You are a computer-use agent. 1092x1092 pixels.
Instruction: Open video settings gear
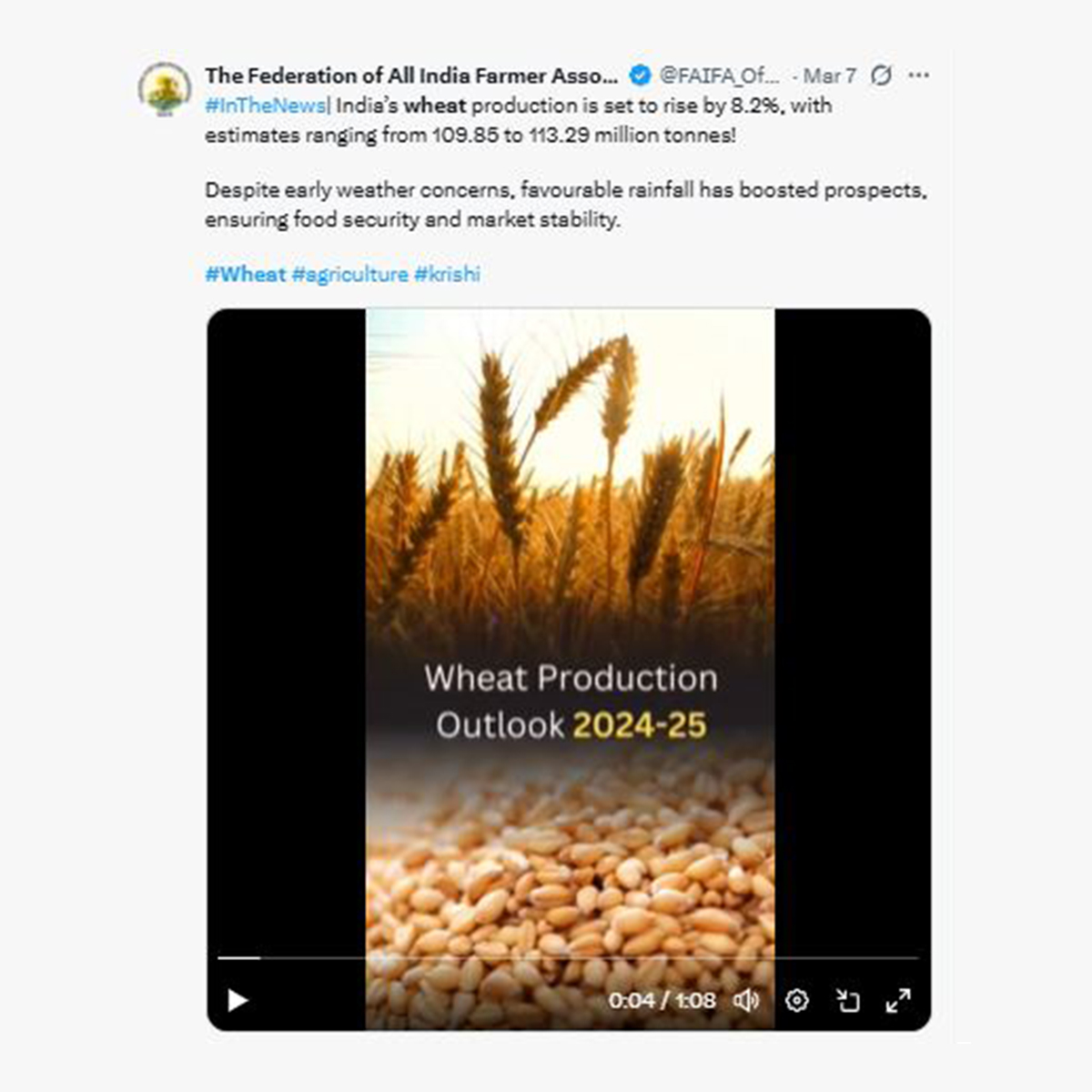point(796,1001)
